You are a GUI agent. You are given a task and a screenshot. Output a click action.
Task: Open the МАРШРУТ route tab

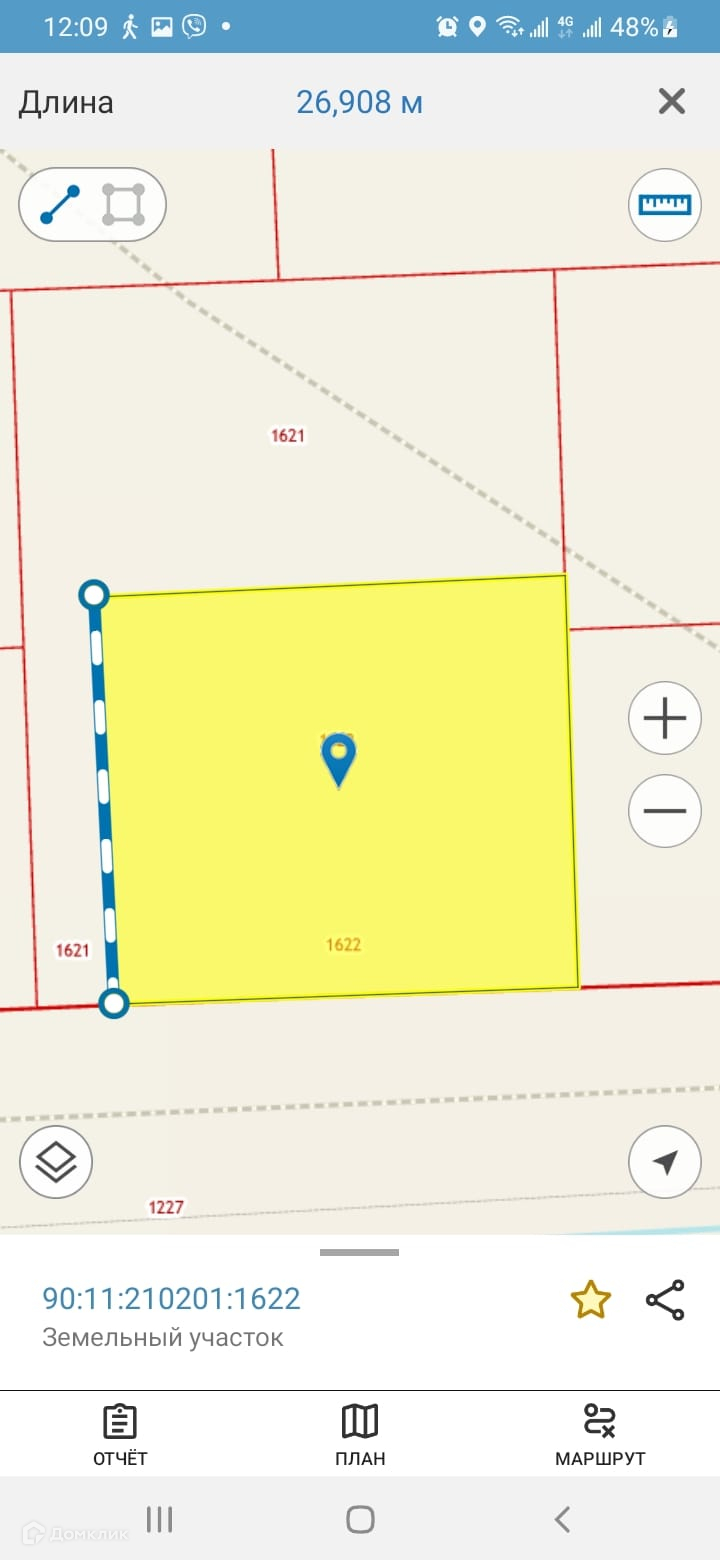tap(600, 1435)
